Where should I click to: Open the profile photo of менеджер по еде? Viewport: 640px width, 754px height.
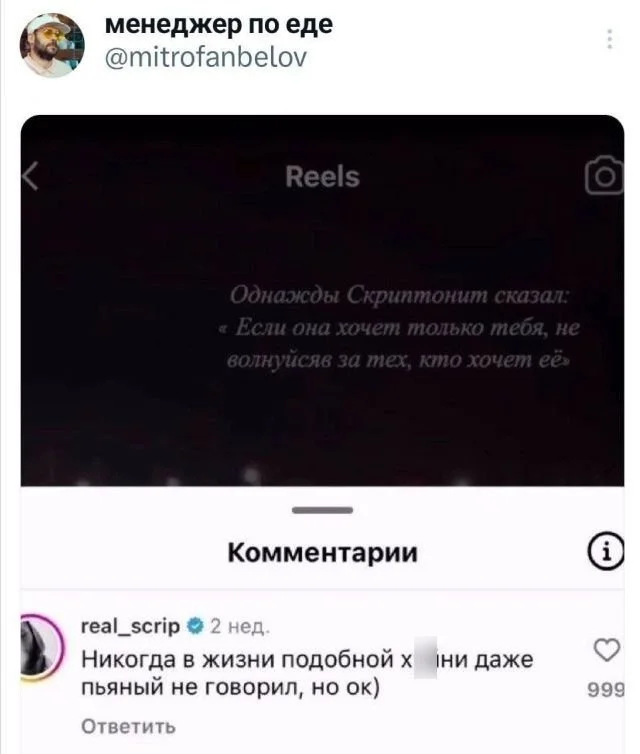click(52, 44)
